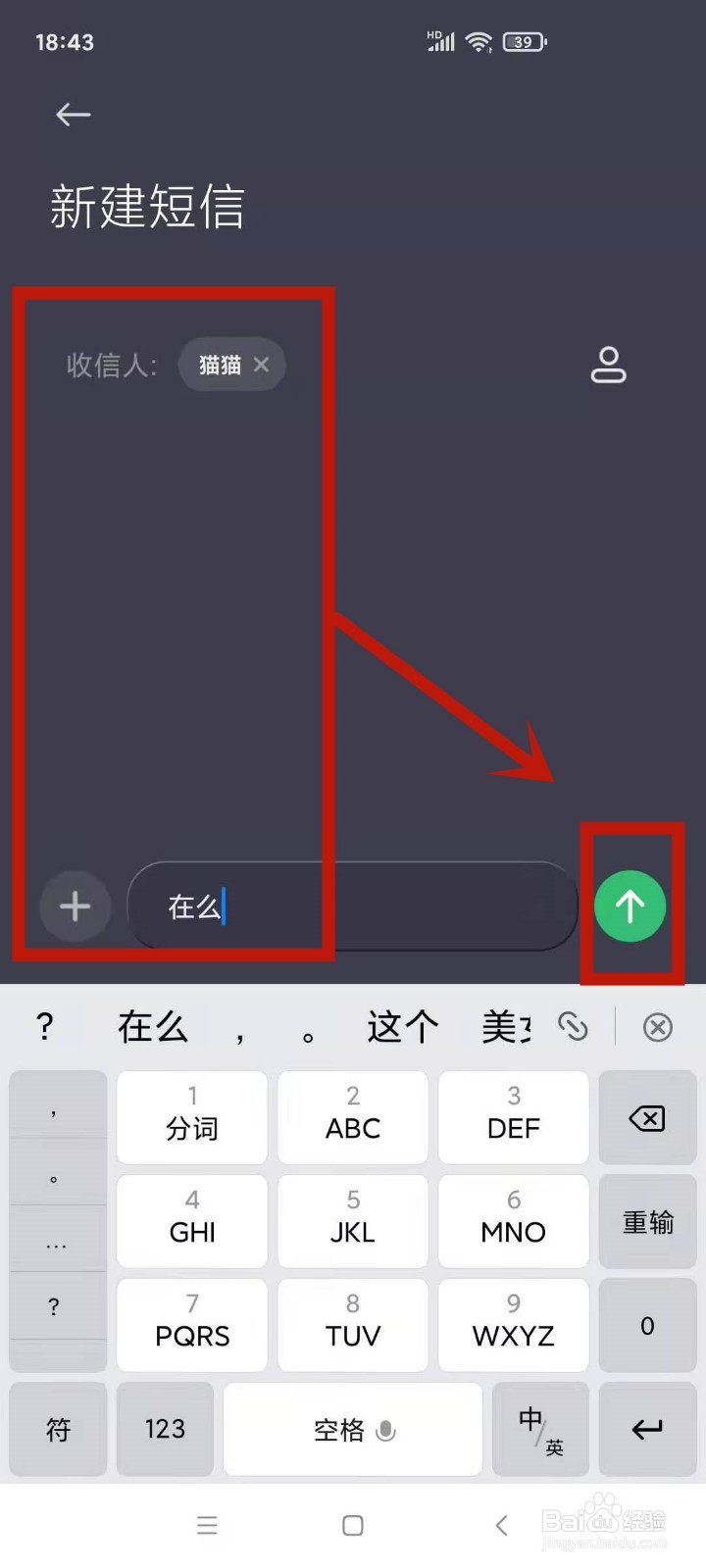Tap the backspace key on keyboard
The image size is (706, 1568).
tap(647, 1117)
